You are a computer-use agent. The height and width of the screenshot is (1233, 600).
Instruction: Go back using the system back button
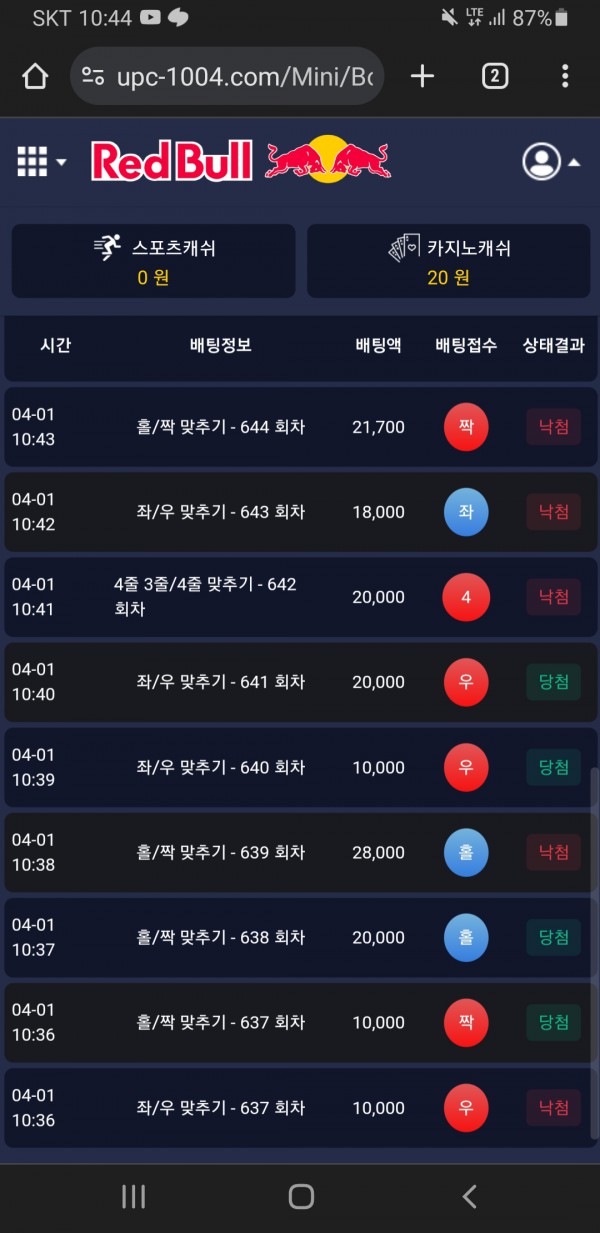click(x=469, y=1196)
